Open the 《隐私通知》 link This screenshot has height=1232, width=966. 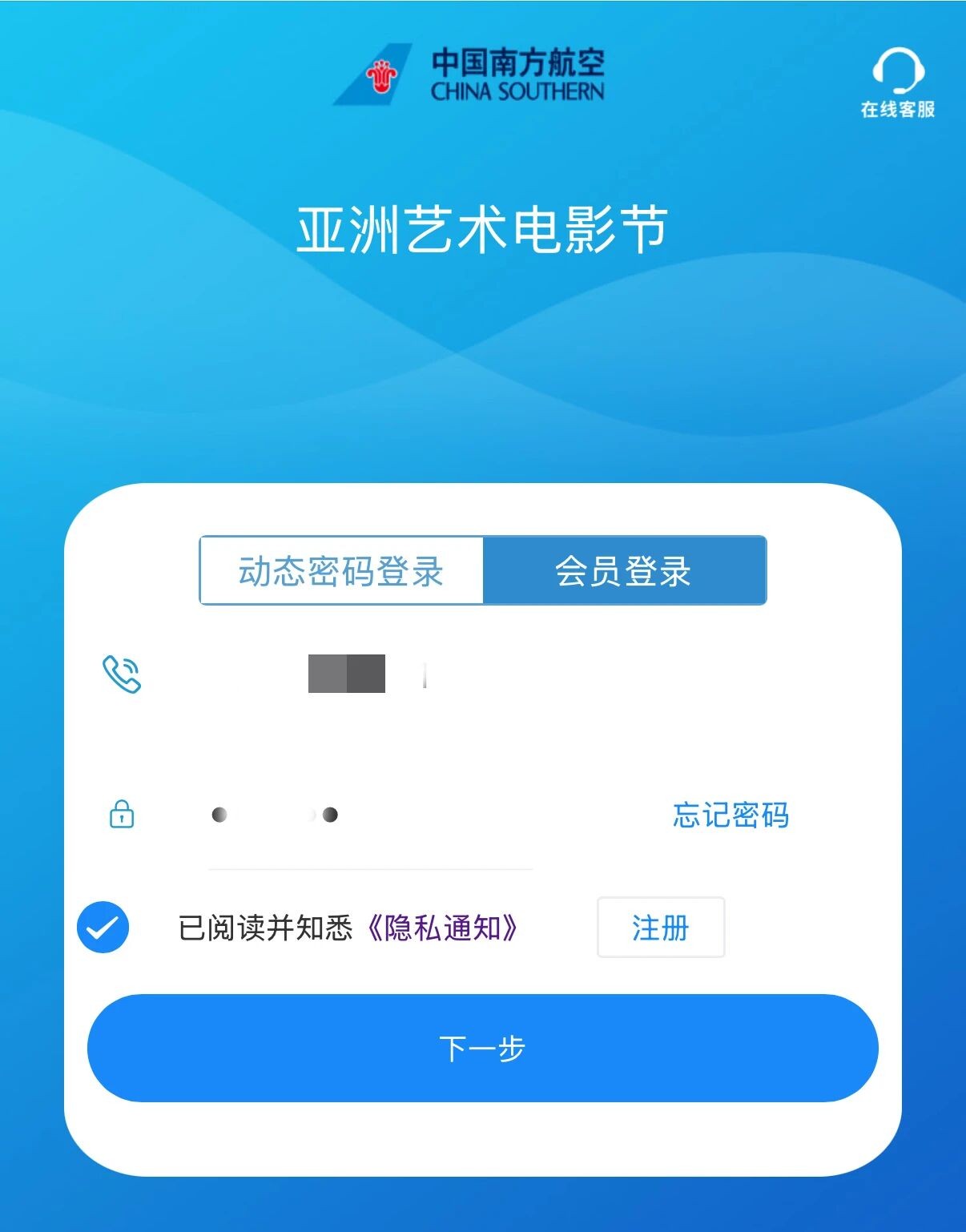pyautogui.click(x=441, y=928)
